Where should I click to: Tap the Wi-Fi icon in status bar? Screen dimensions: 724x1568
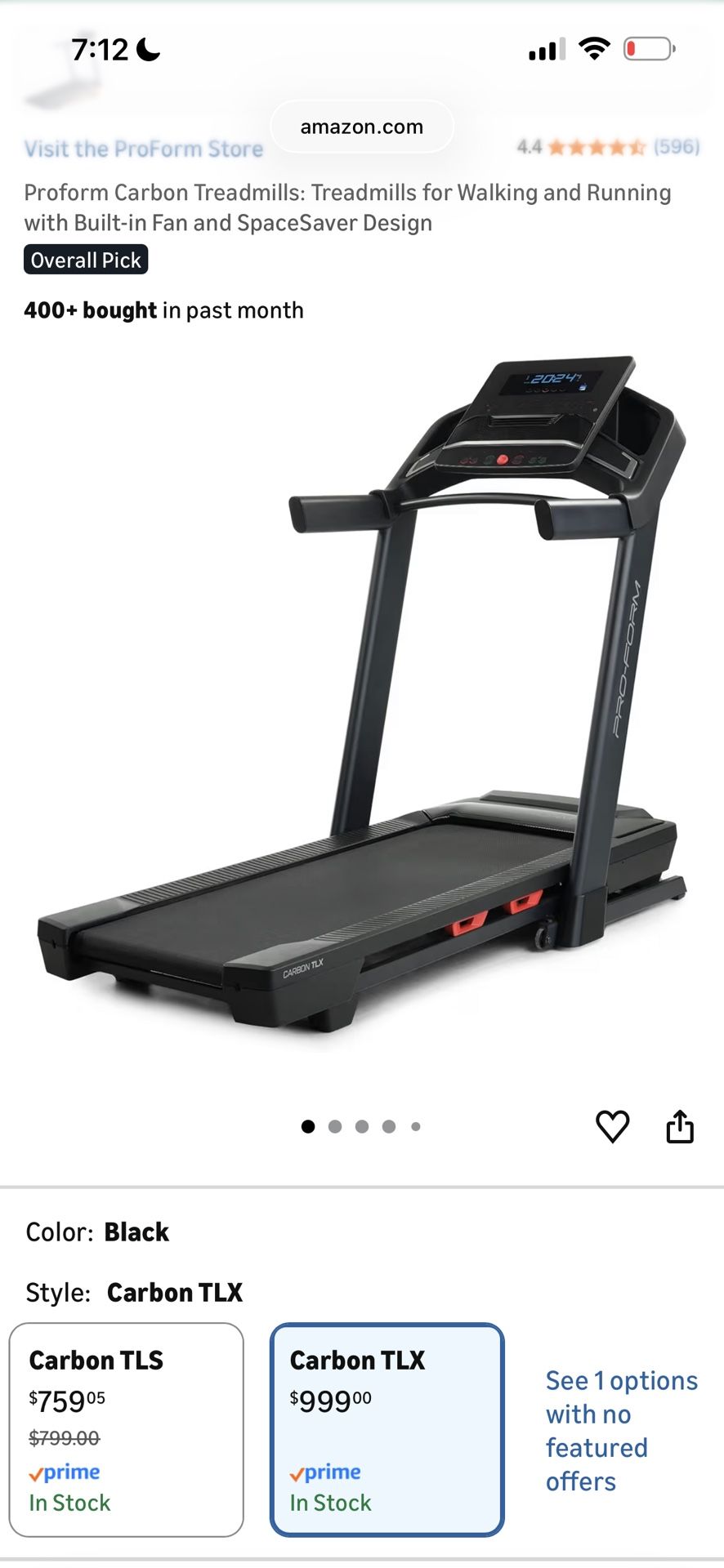[596, 47]
